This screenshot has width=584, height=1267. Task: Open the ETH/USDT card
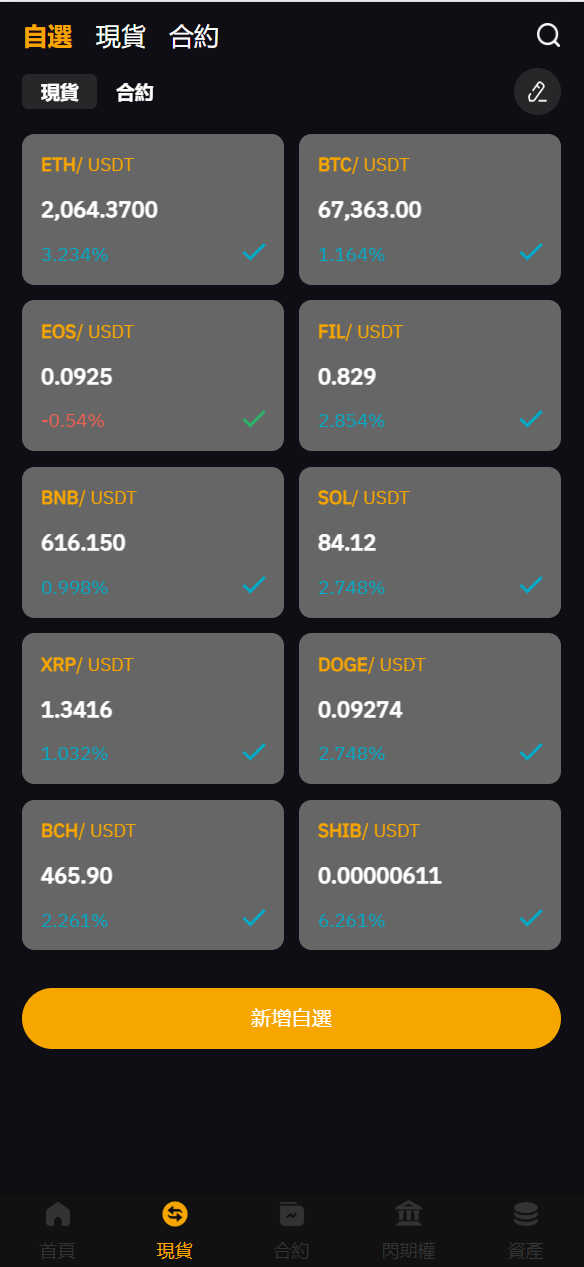click(x=153, y=210)
